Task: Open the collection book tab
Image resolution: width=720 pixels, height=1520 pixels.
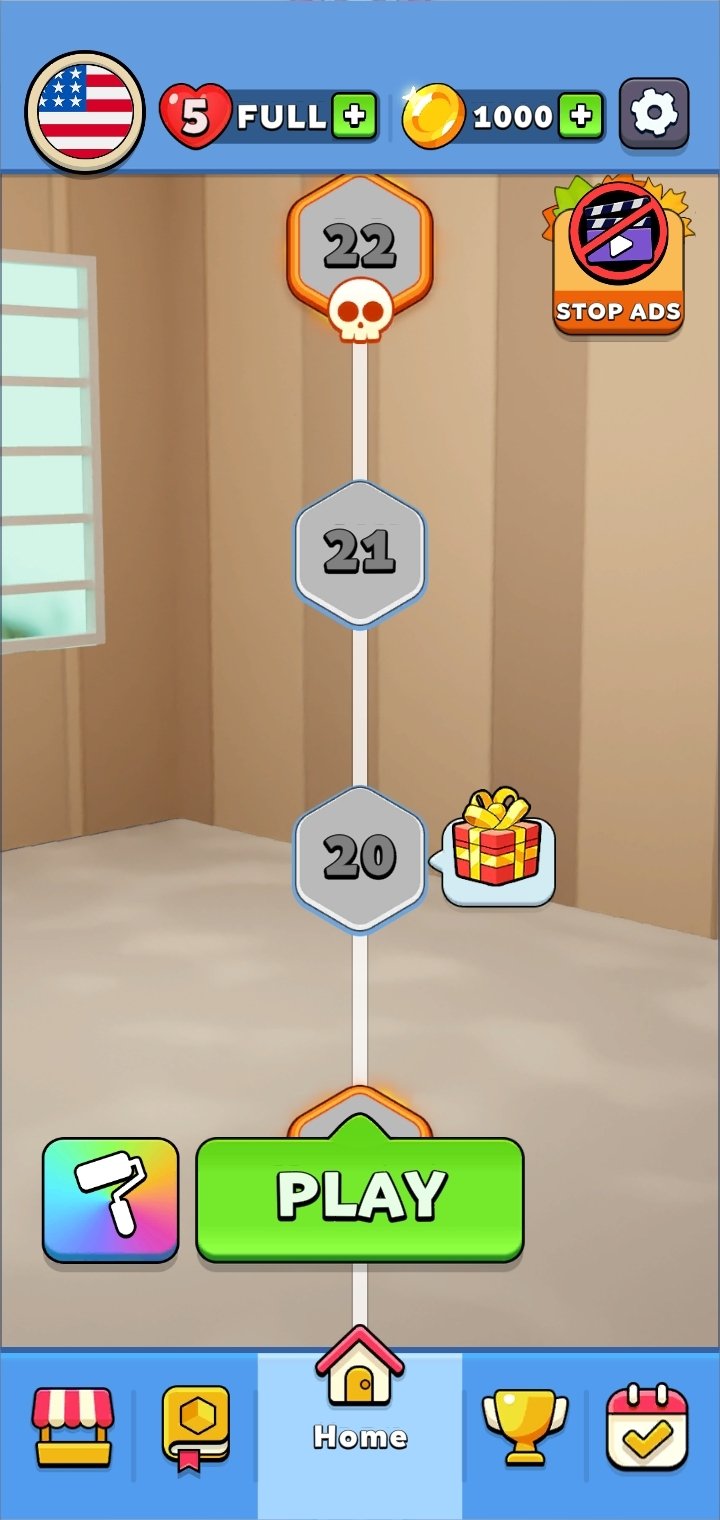Action: (x=196, y=1428)
